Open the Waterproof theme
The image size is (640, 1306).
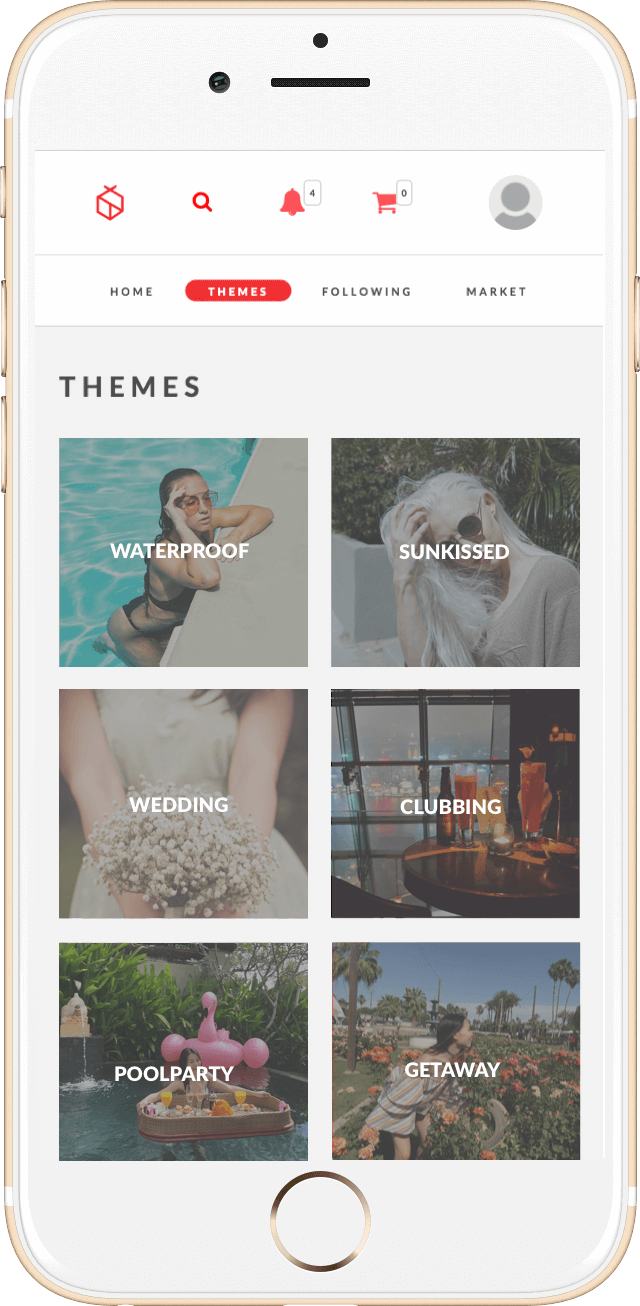click(183, 552)
